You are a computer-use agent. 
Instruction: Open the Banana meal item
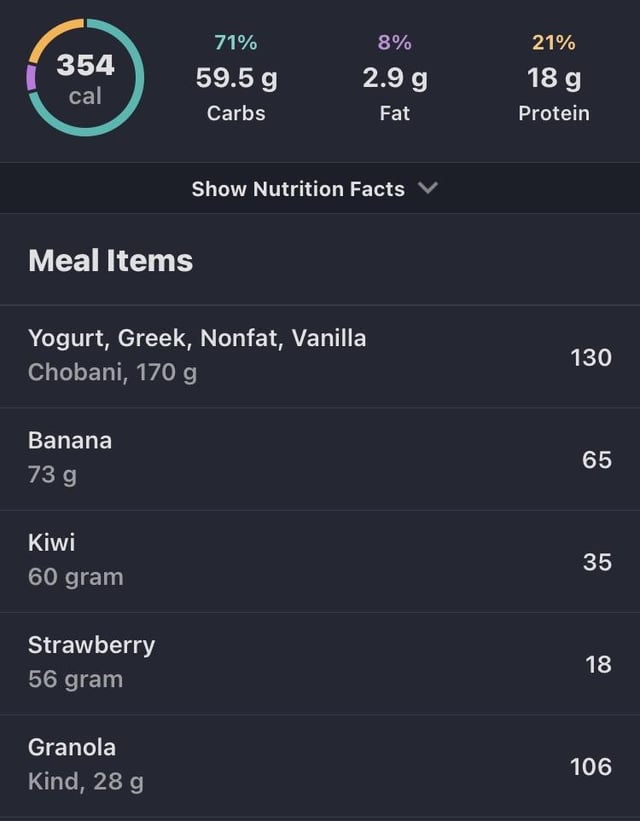point(320,458)
